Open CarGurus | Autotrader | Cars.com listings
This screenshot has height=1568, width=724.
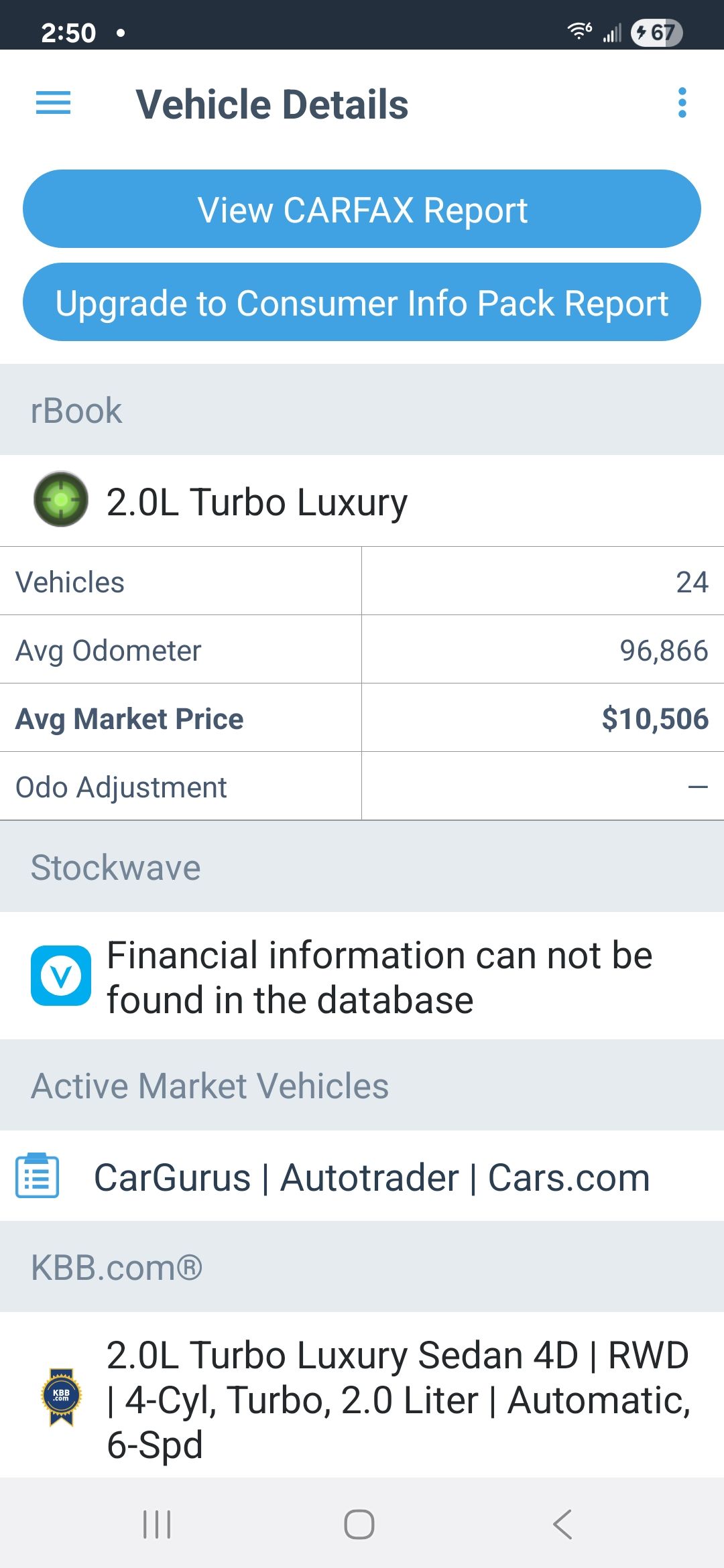(362, 1177)
